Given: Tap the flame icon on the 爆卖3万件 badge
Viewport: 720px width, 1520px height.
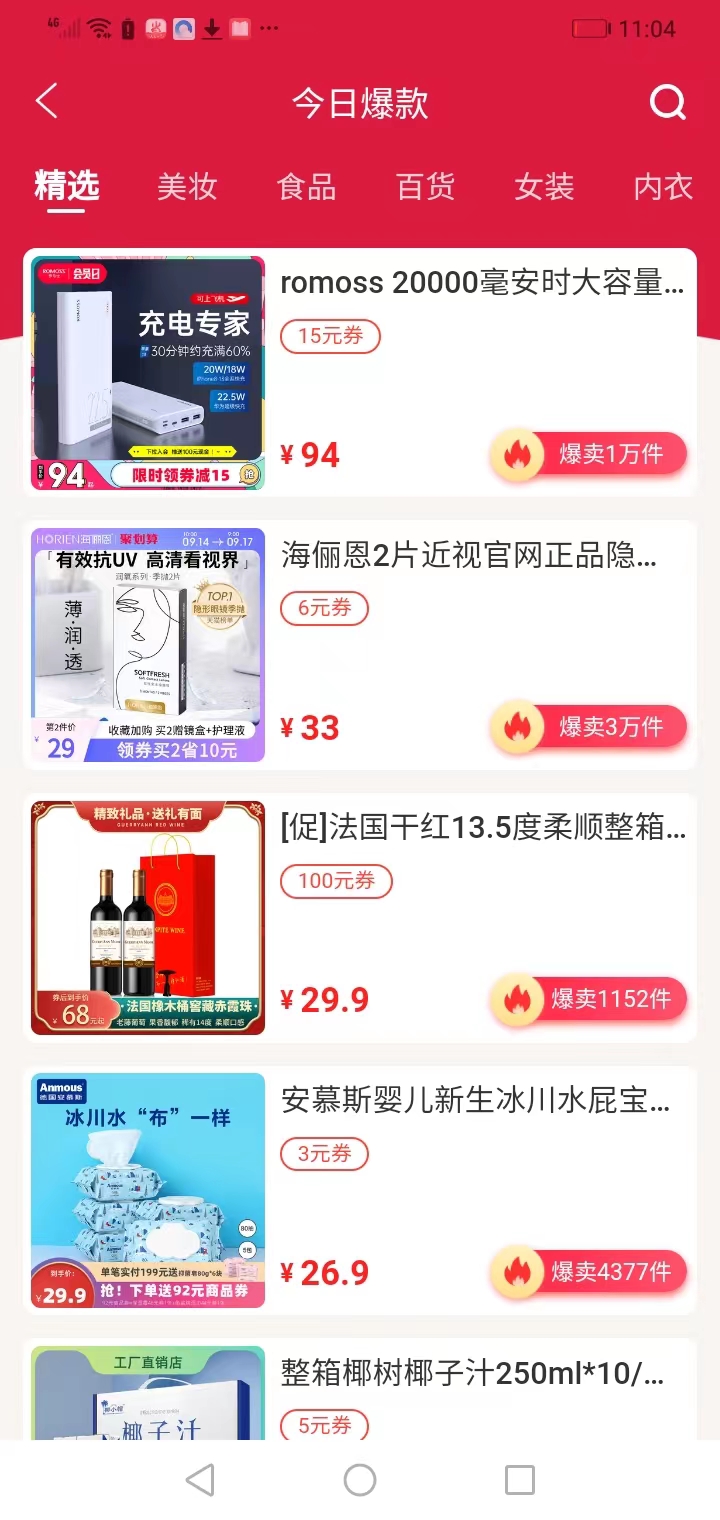Looking at the screenshot, I should pos(518,726).
